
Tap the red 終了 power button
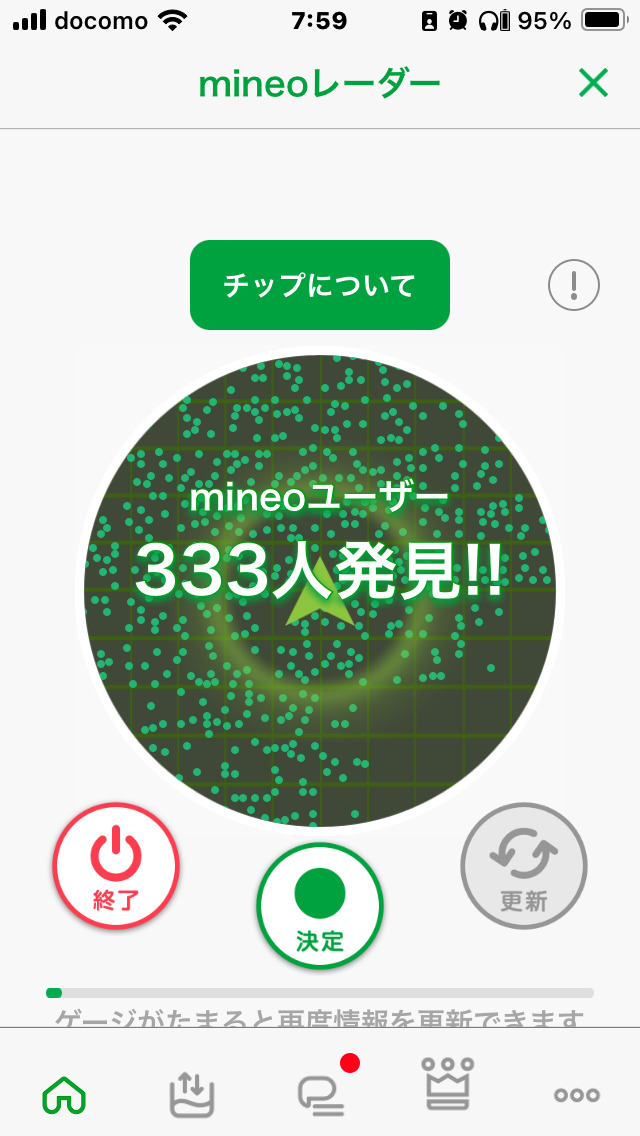pyautogui.click(x=116, y=866)
